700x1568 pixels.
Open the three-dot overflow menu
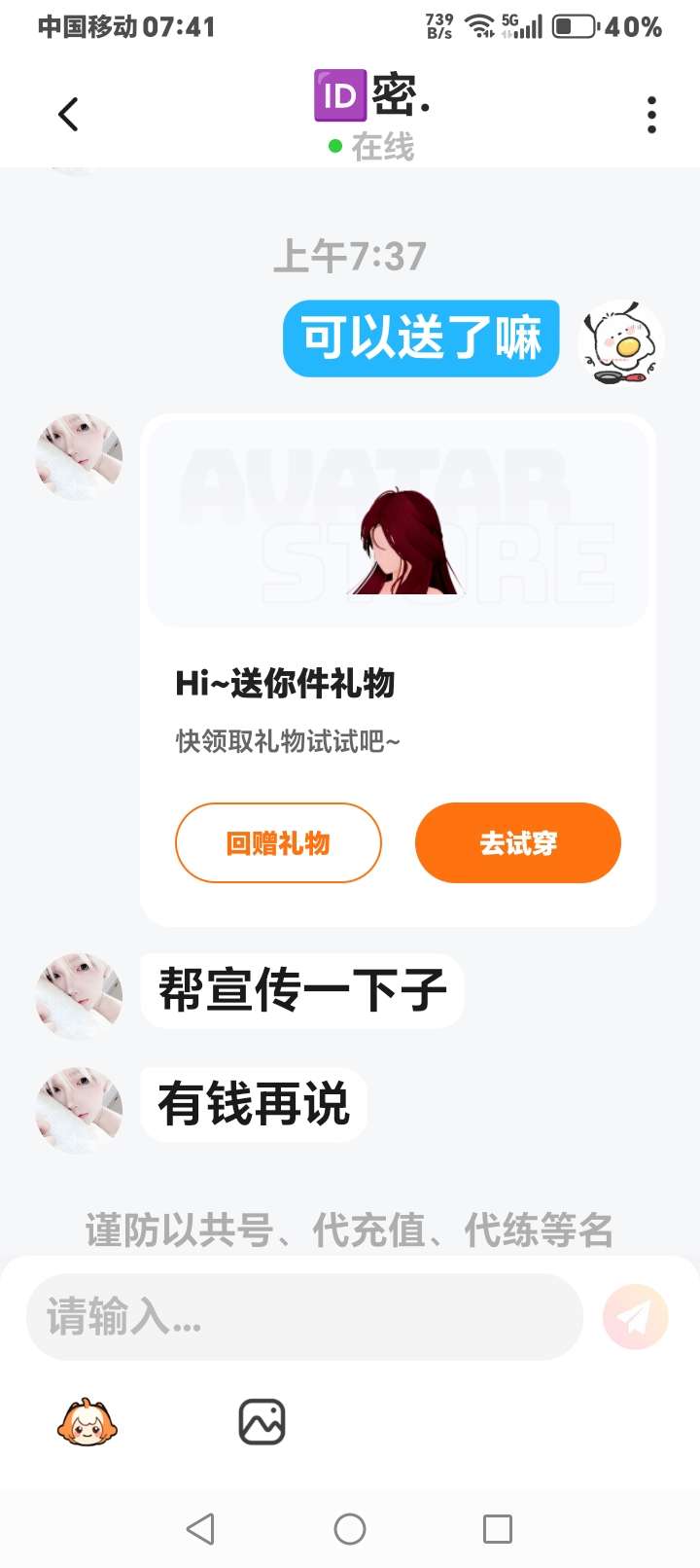pos(651,115)
